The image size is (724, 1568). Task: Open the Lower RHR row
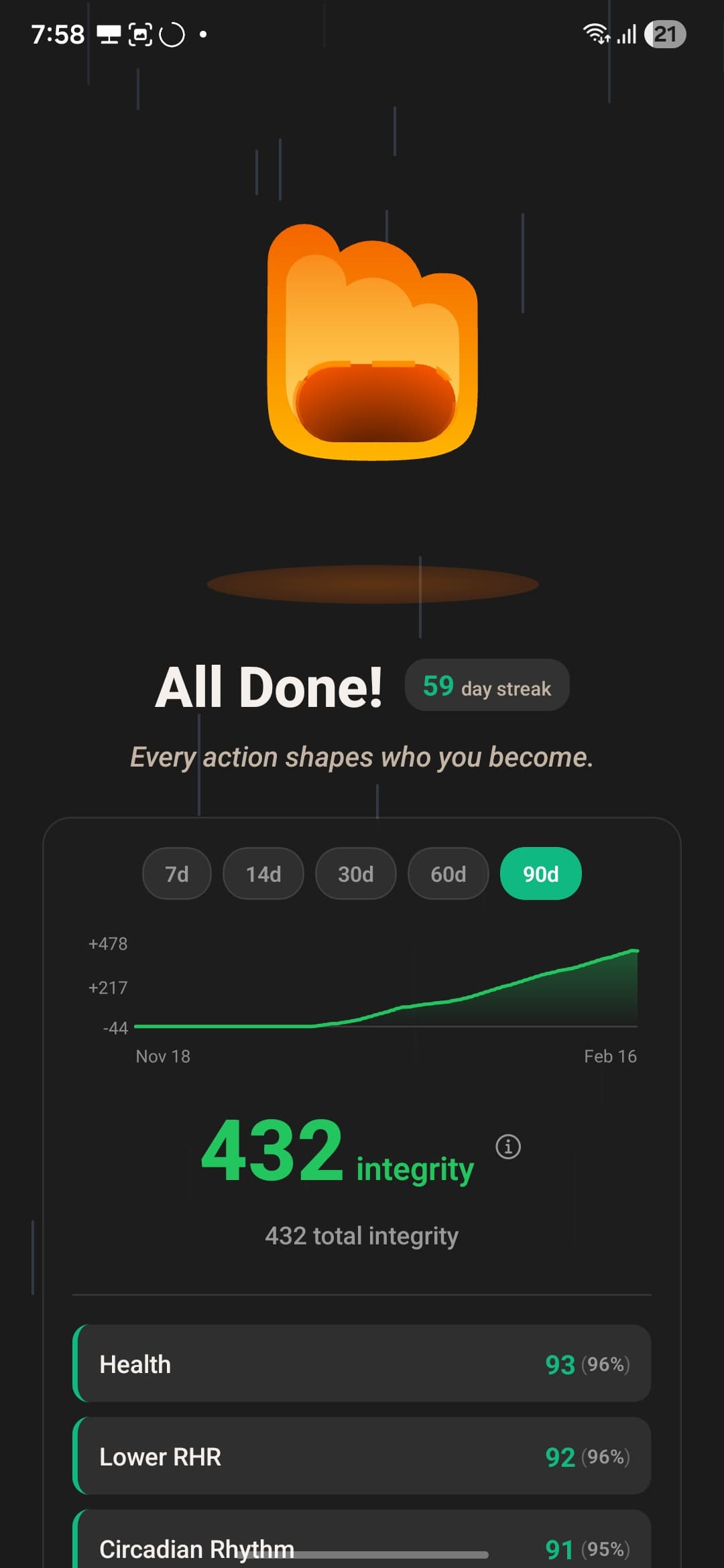pyautogui.click(x=362, y=1456)
